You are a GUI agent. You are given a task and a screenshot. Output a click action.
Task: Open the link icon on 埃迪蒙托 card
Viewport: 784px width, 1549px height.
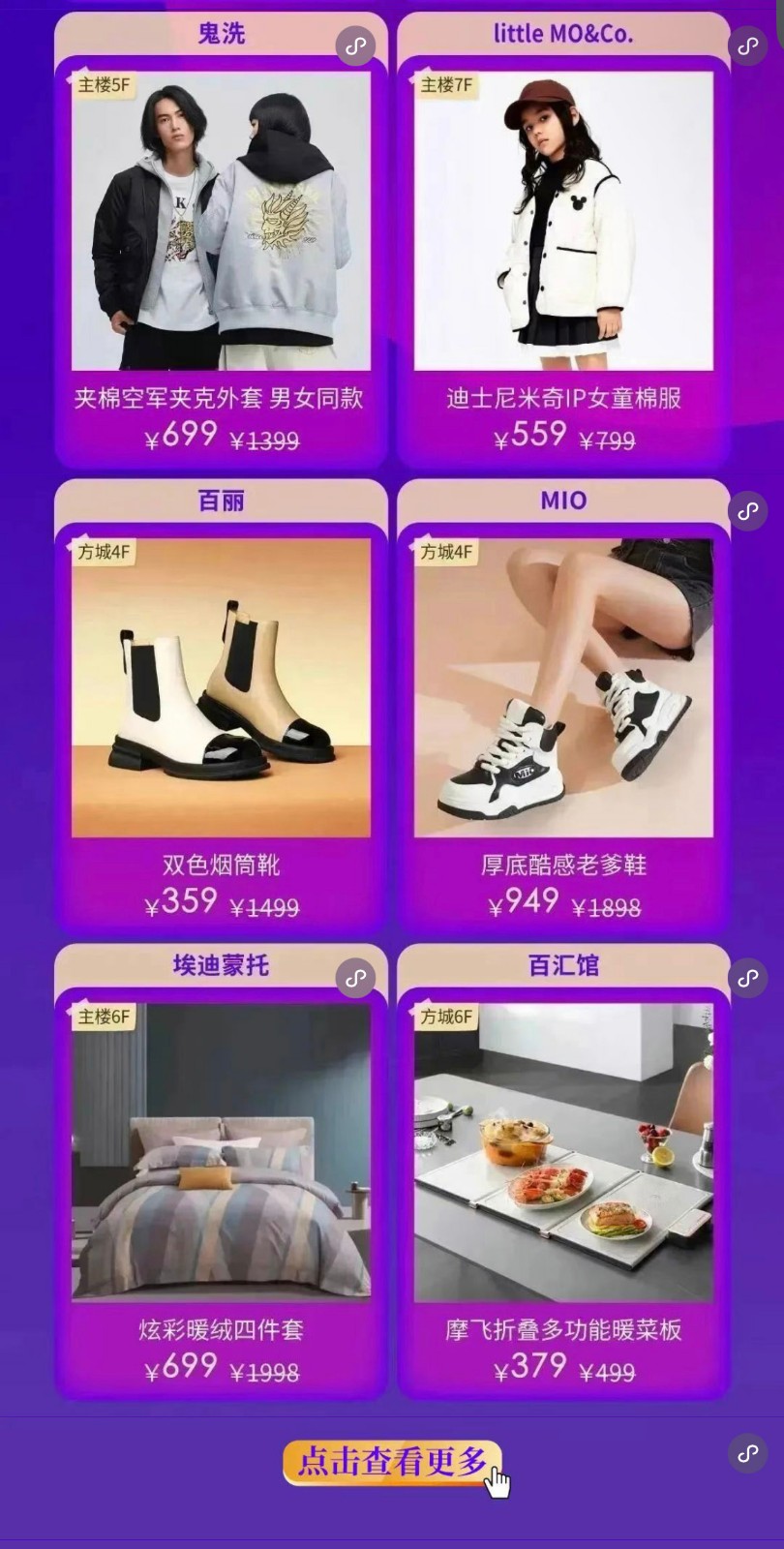355,978
